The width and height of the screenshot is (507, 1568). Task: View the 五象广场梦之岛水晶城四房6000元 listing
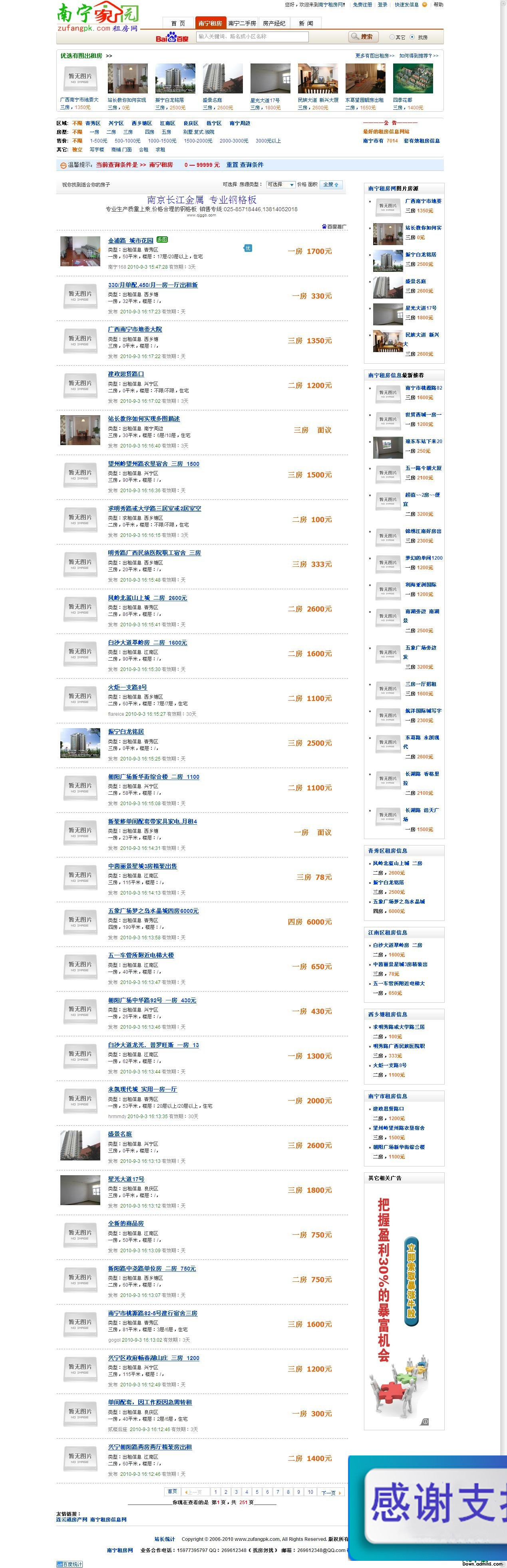click(153, 911)
